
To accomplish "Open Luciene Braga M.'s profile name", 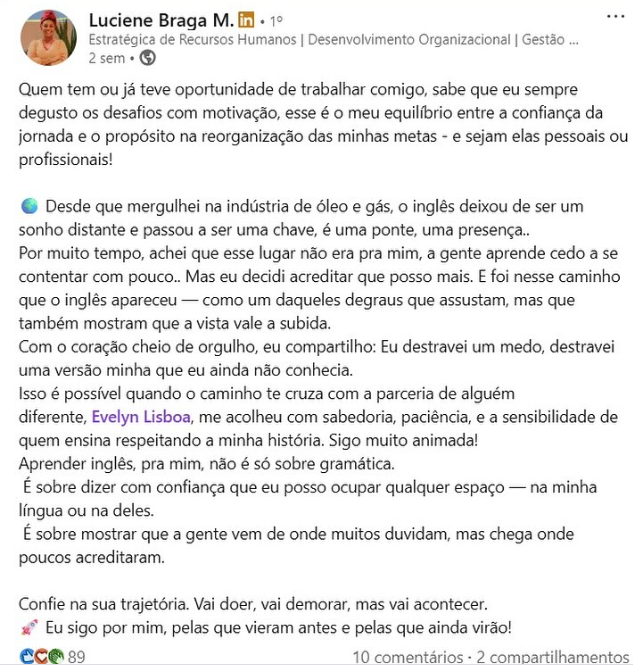I will (161, 20).
